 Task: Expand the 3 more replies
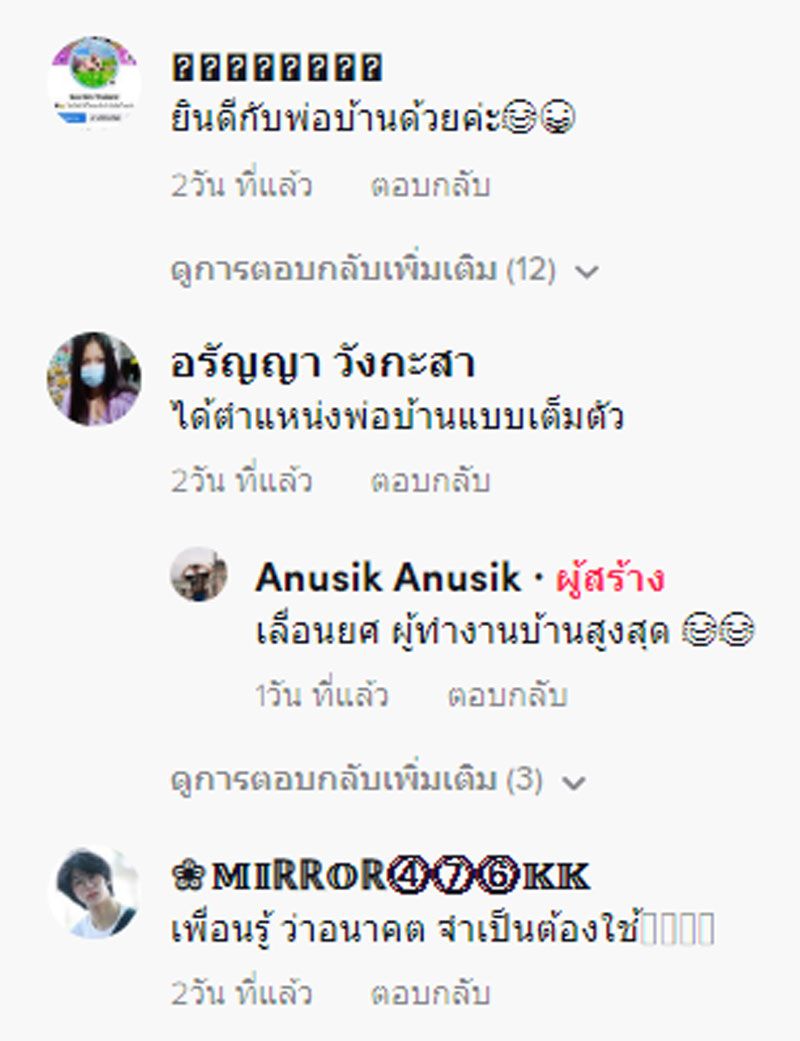(376, 781)
